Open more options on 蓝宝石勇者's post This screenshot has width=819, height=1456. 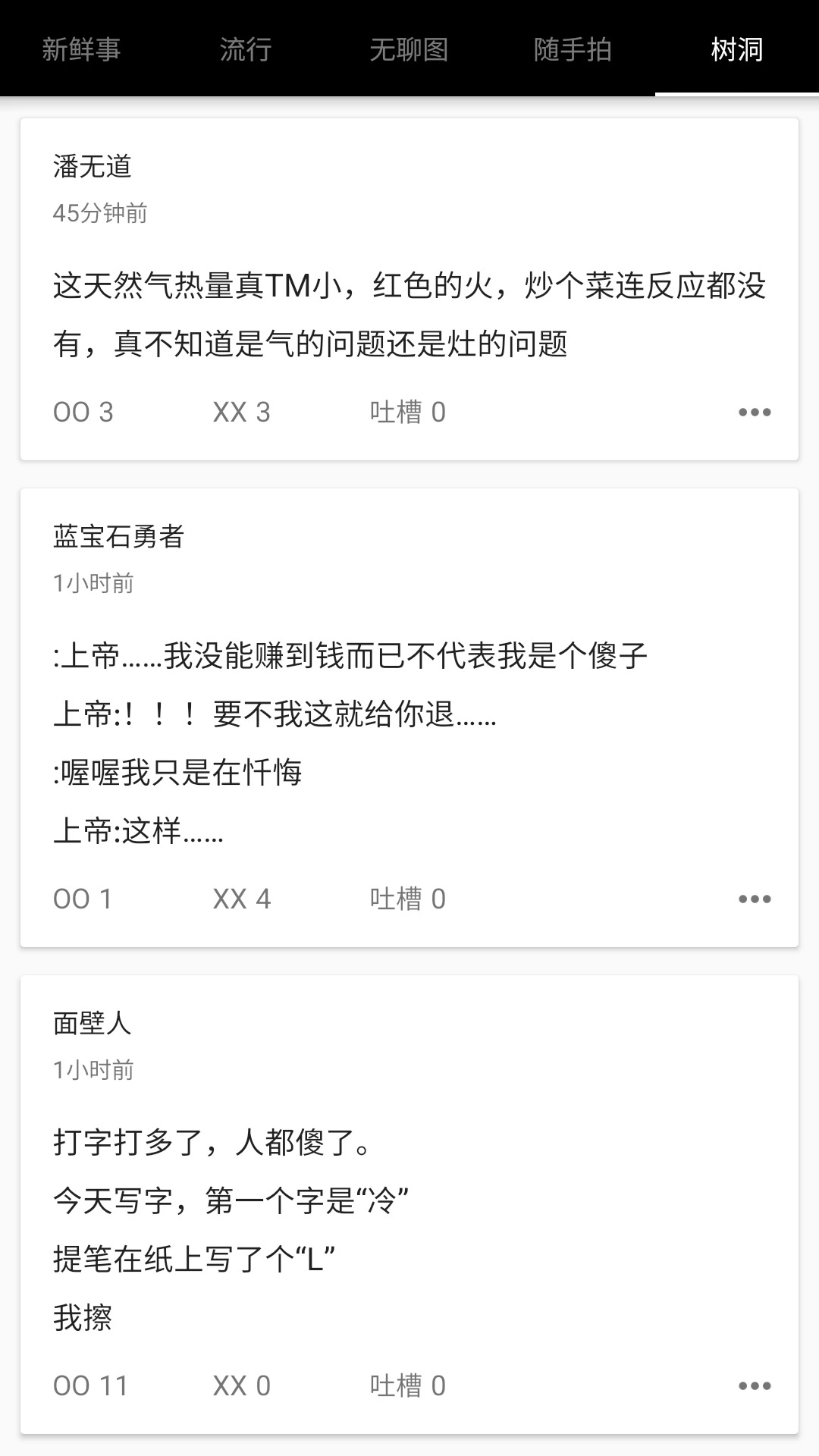click(753, 899)
